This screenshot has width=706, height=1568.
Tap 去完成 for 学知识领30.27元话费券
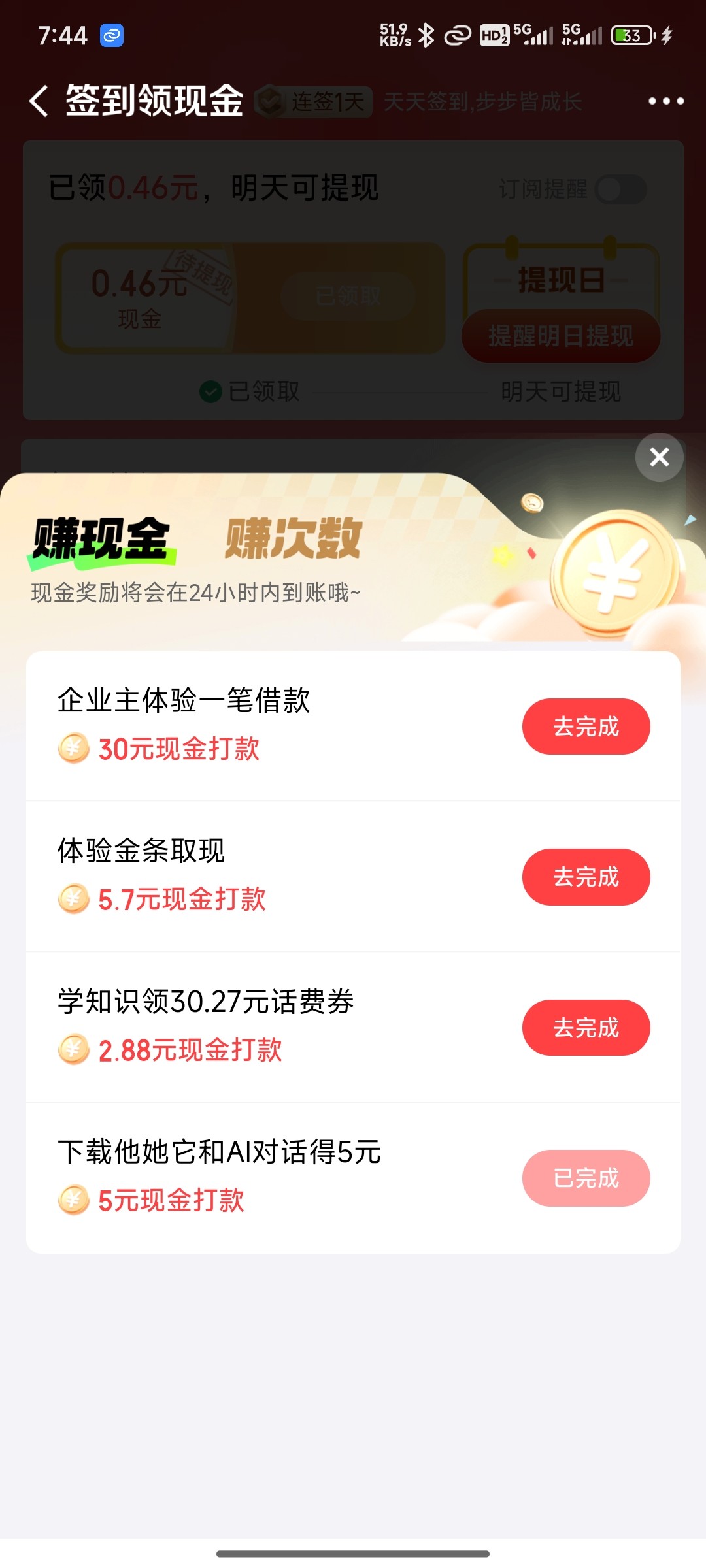(x=586, y=1028)
